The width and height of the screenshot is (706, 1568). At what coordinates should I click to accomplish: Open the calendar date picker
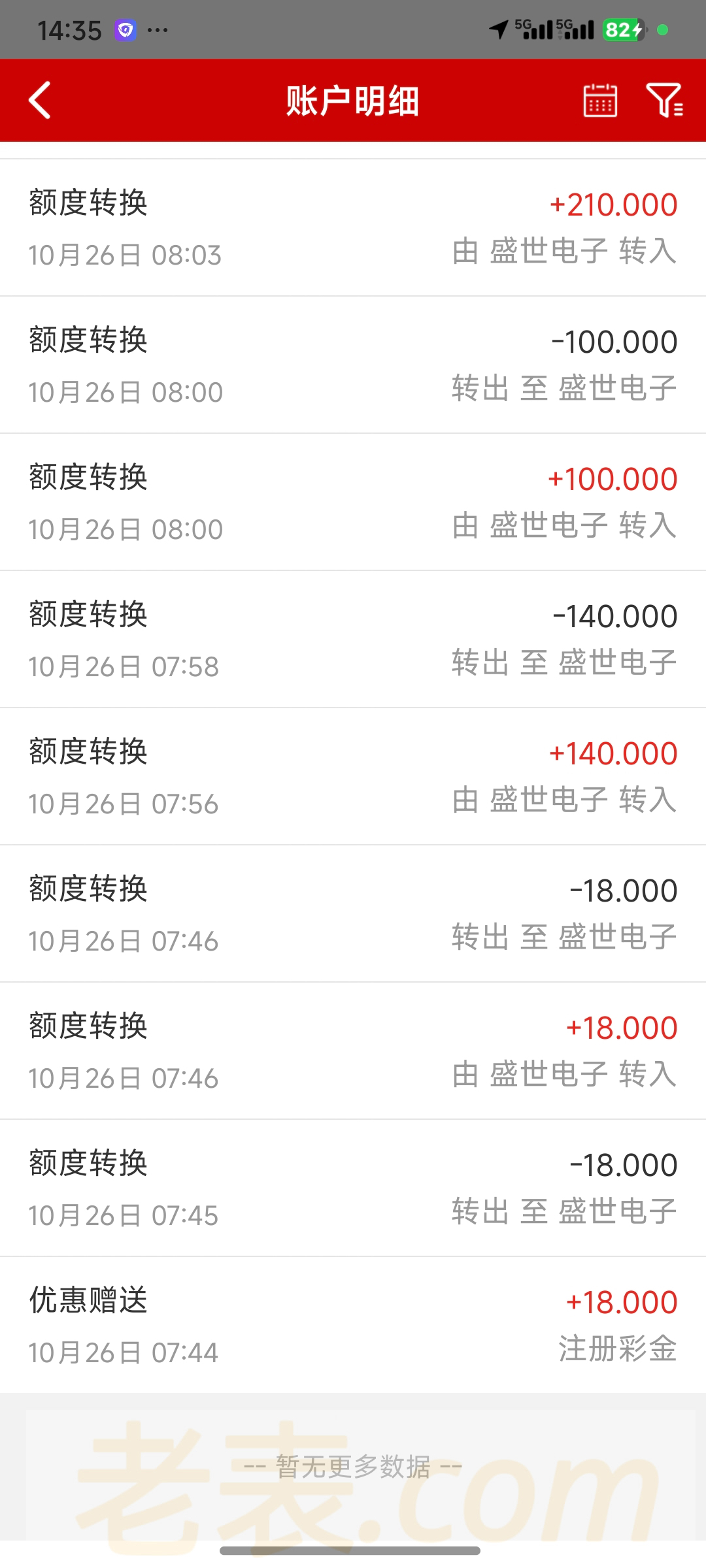click(599, 101)
